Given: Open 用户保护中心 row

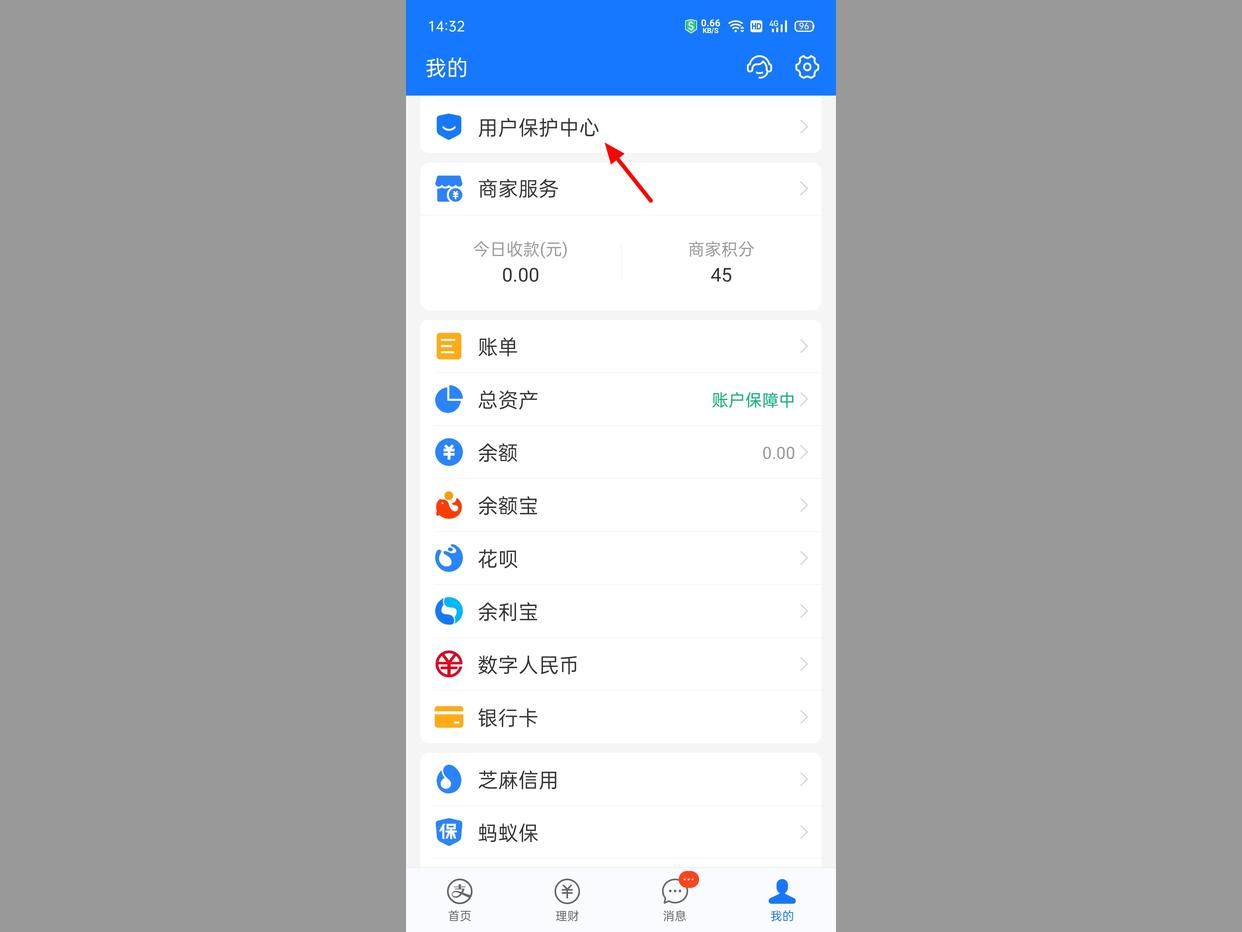Looking at the screenshot, I should pos(620,127).
